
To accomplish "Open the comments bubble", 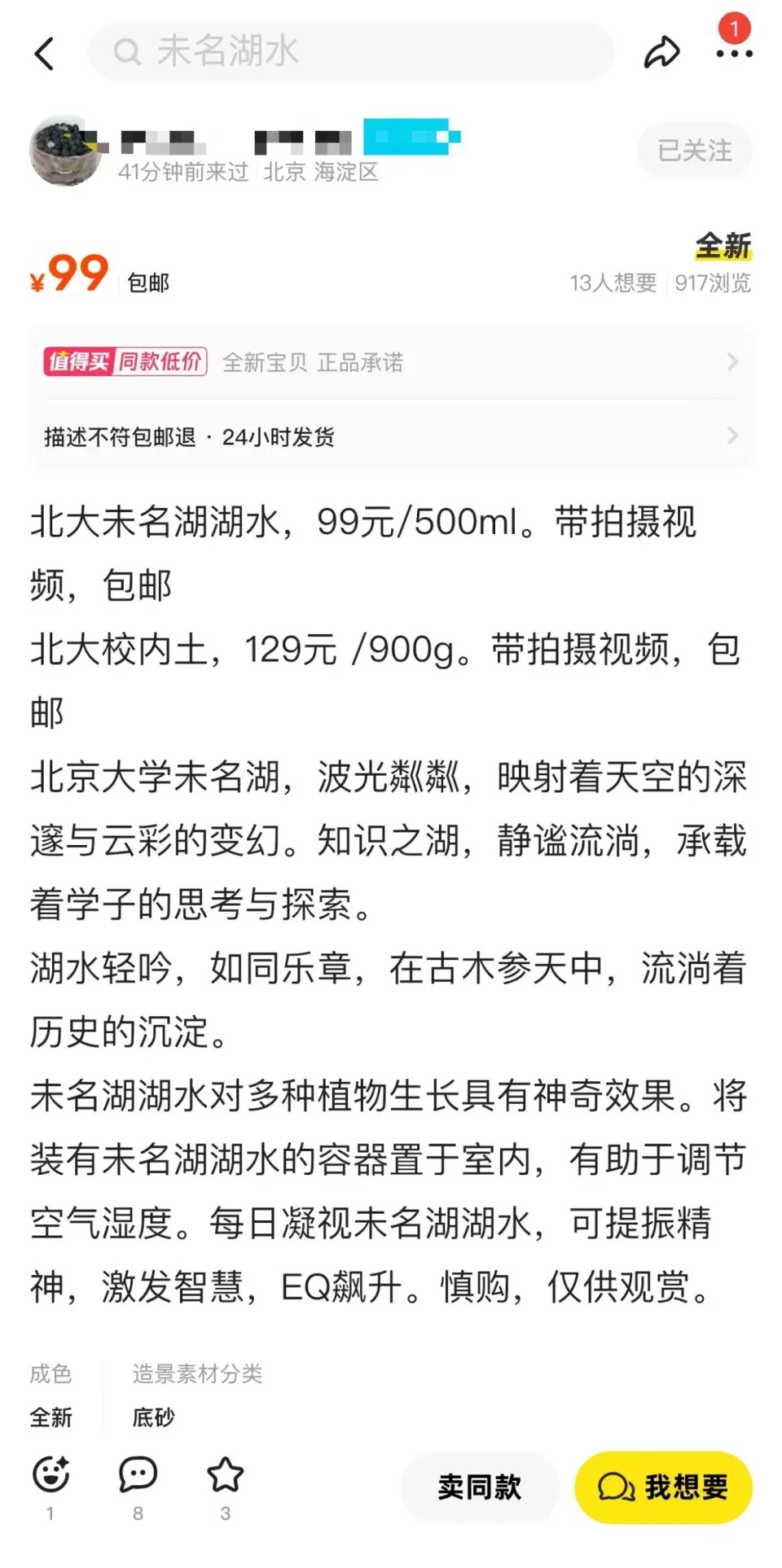I will click(138, 1474).
